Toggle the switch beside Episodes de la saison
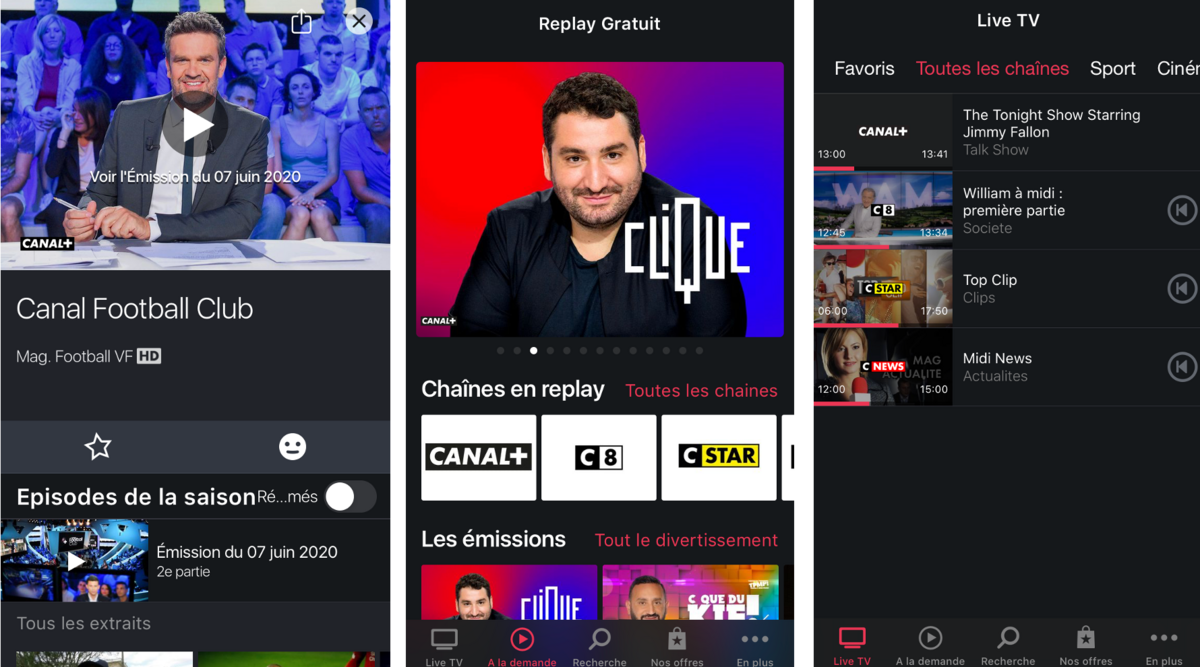 point(349,497)
